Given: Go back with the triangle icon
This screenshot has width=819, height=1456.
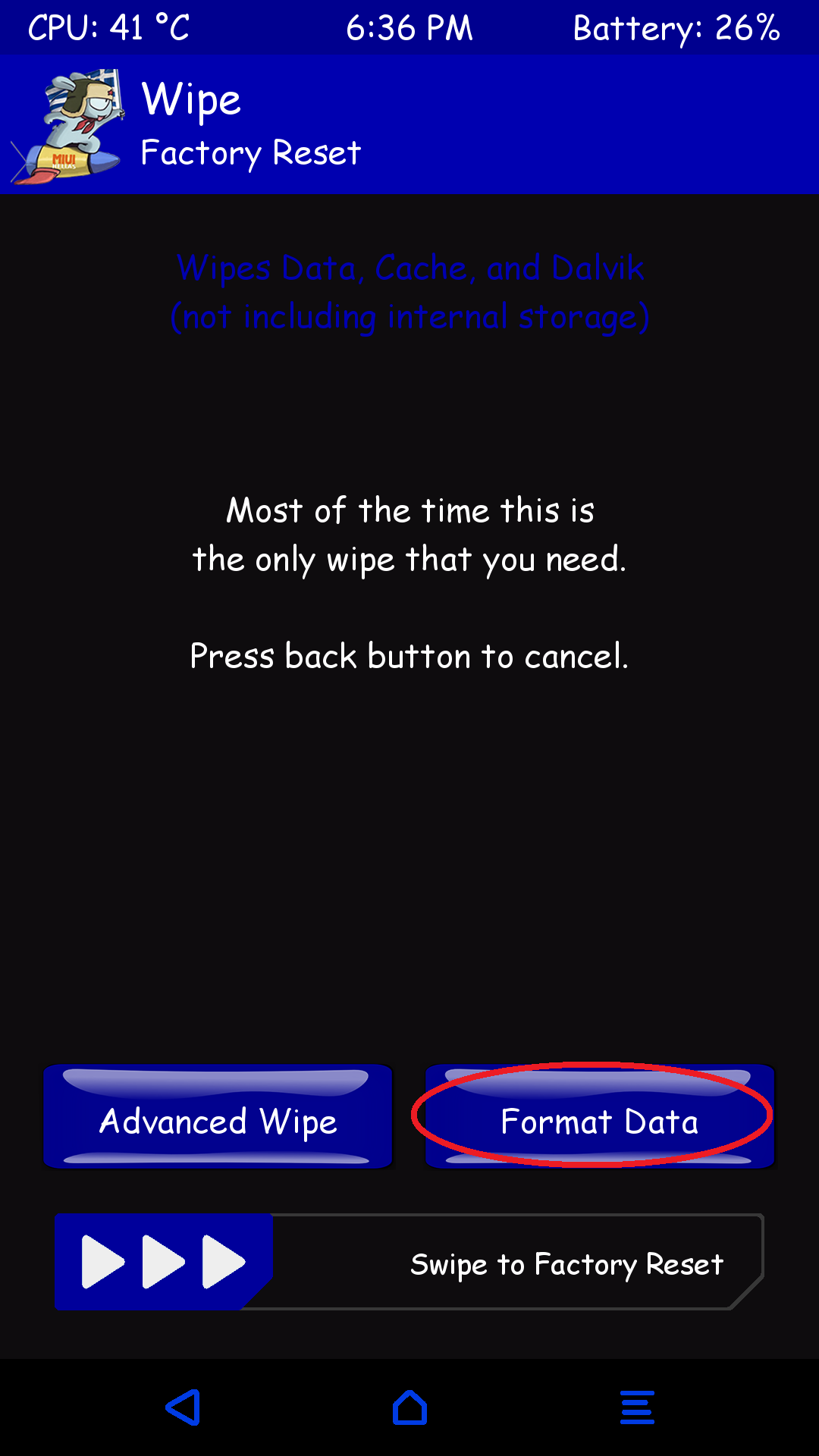Looking at the screenshot, I should [183, 1407].
